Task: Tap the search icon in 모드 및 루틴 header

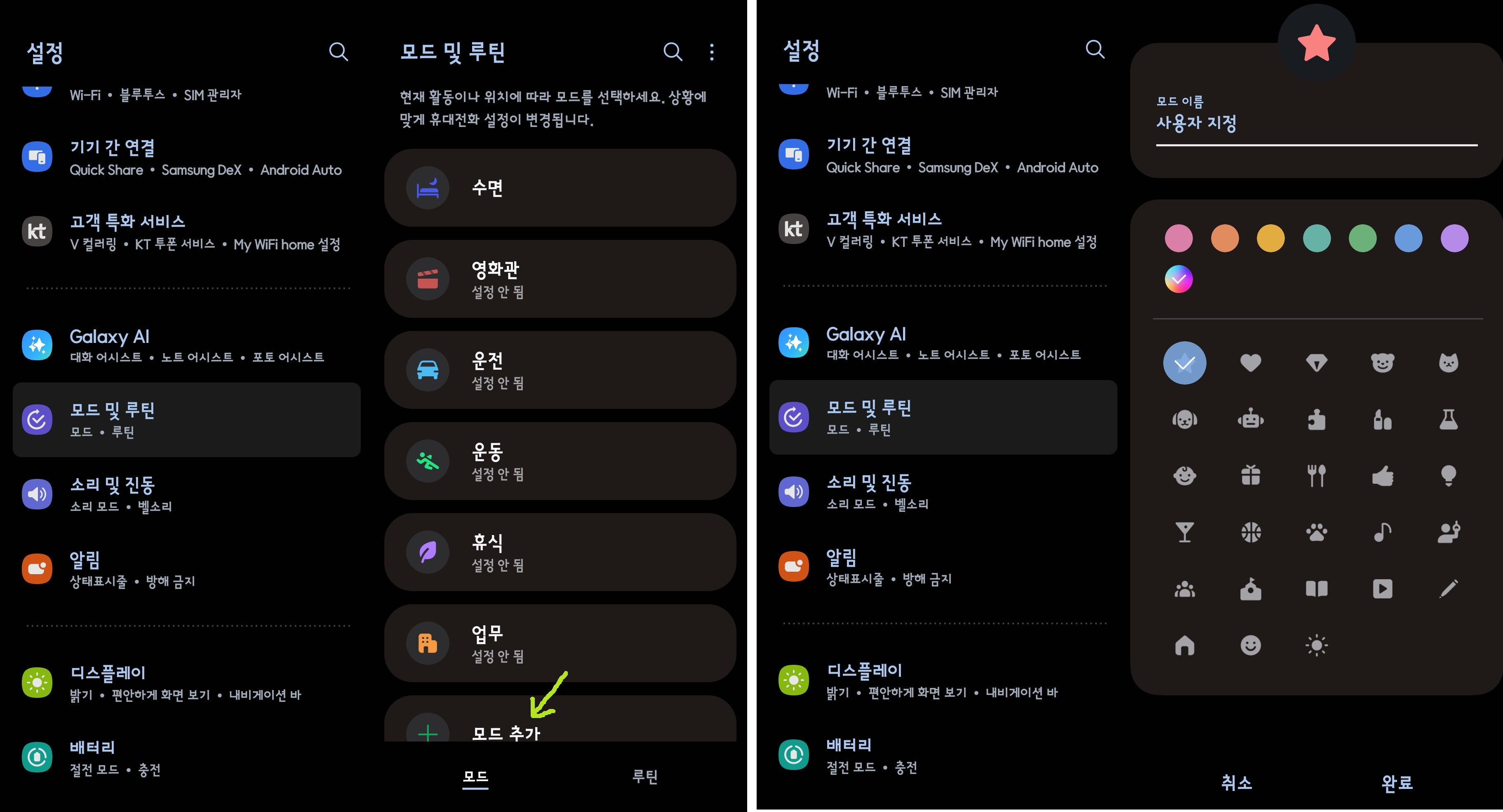Action: [x=673, y=52]
